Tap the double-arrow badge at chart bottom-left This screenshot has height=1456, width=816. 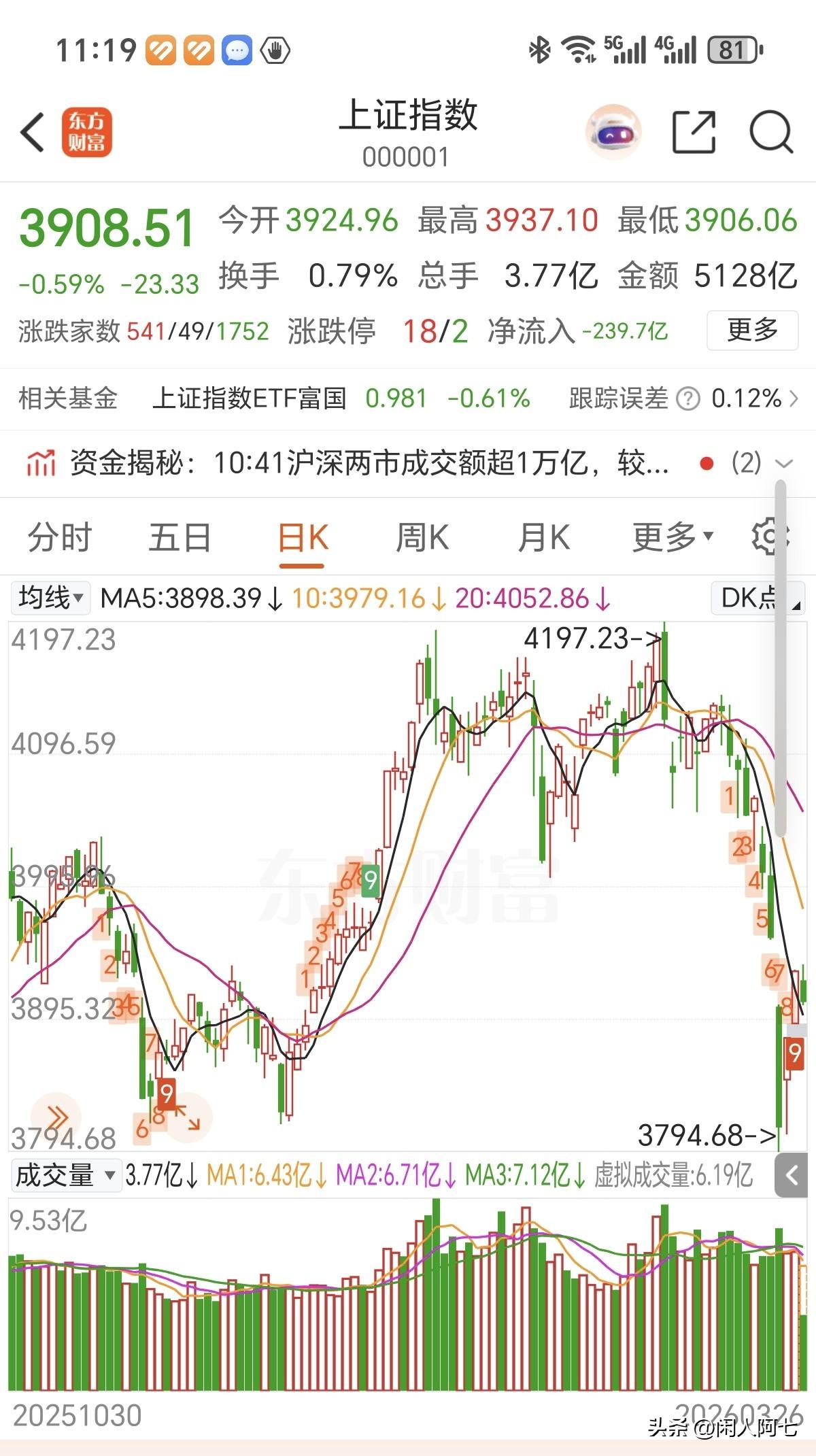pos(58,1115)
